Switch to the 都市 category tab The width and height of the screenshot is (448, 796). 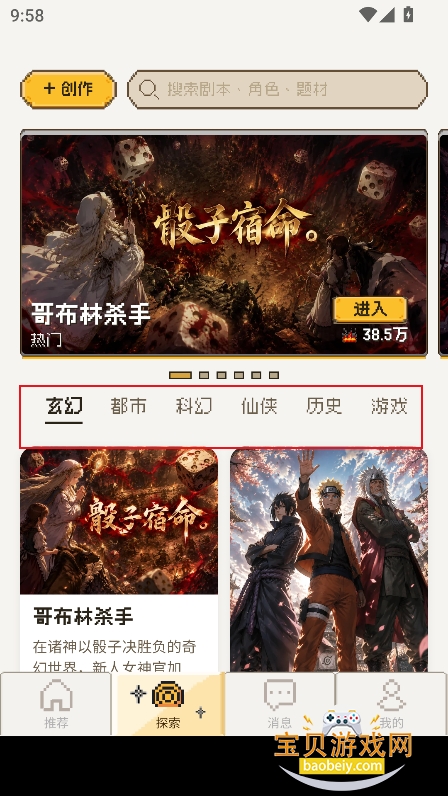[129, 406]
